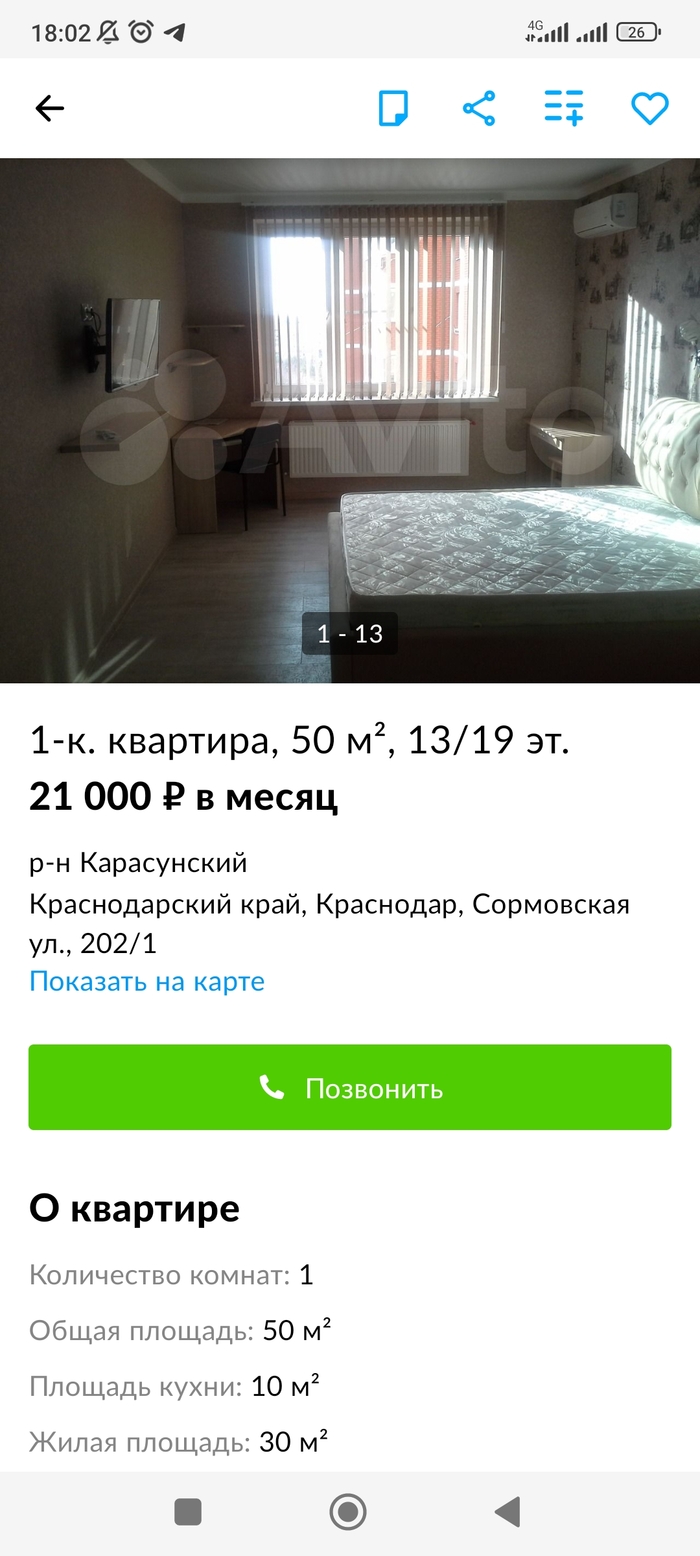Tap "Показать на карте" link
700x1556 pixels.
(147, 981)
